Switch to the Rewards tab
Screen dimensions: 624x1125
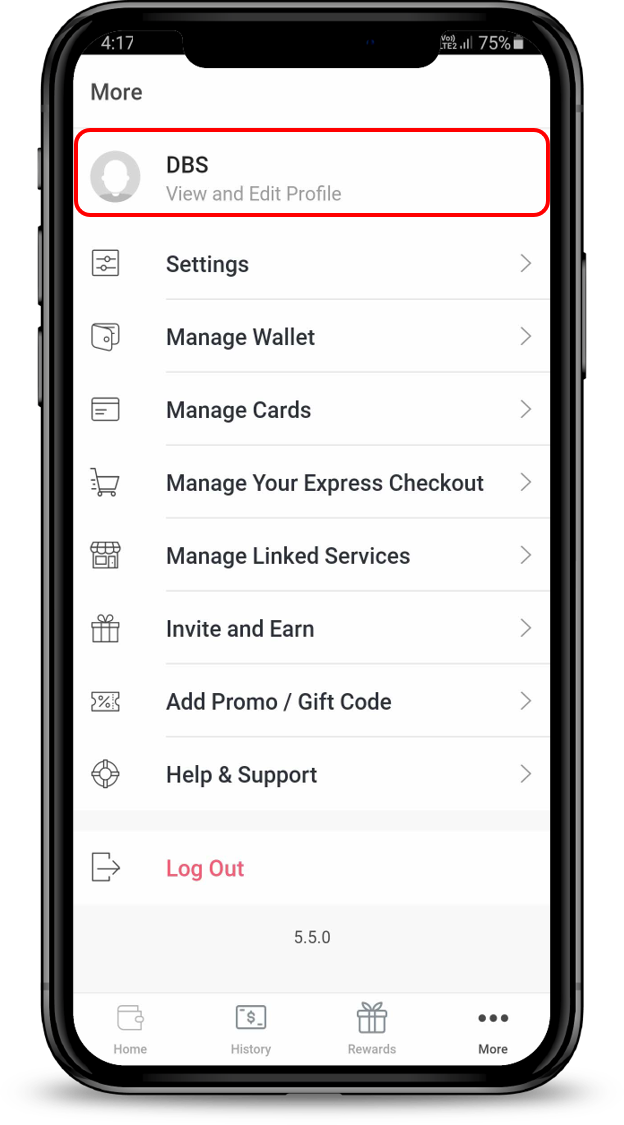pos(372,1030)
